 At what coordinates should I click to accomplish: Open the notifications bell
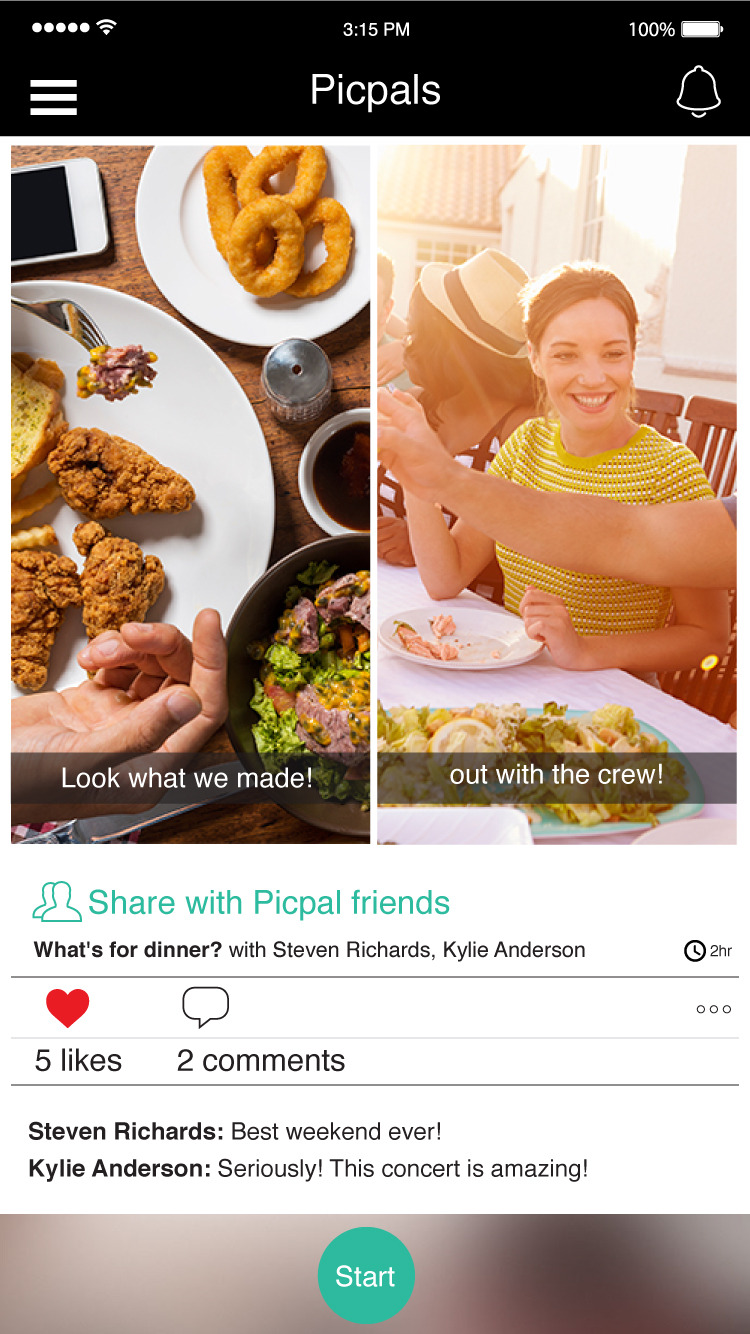(698, 91)
